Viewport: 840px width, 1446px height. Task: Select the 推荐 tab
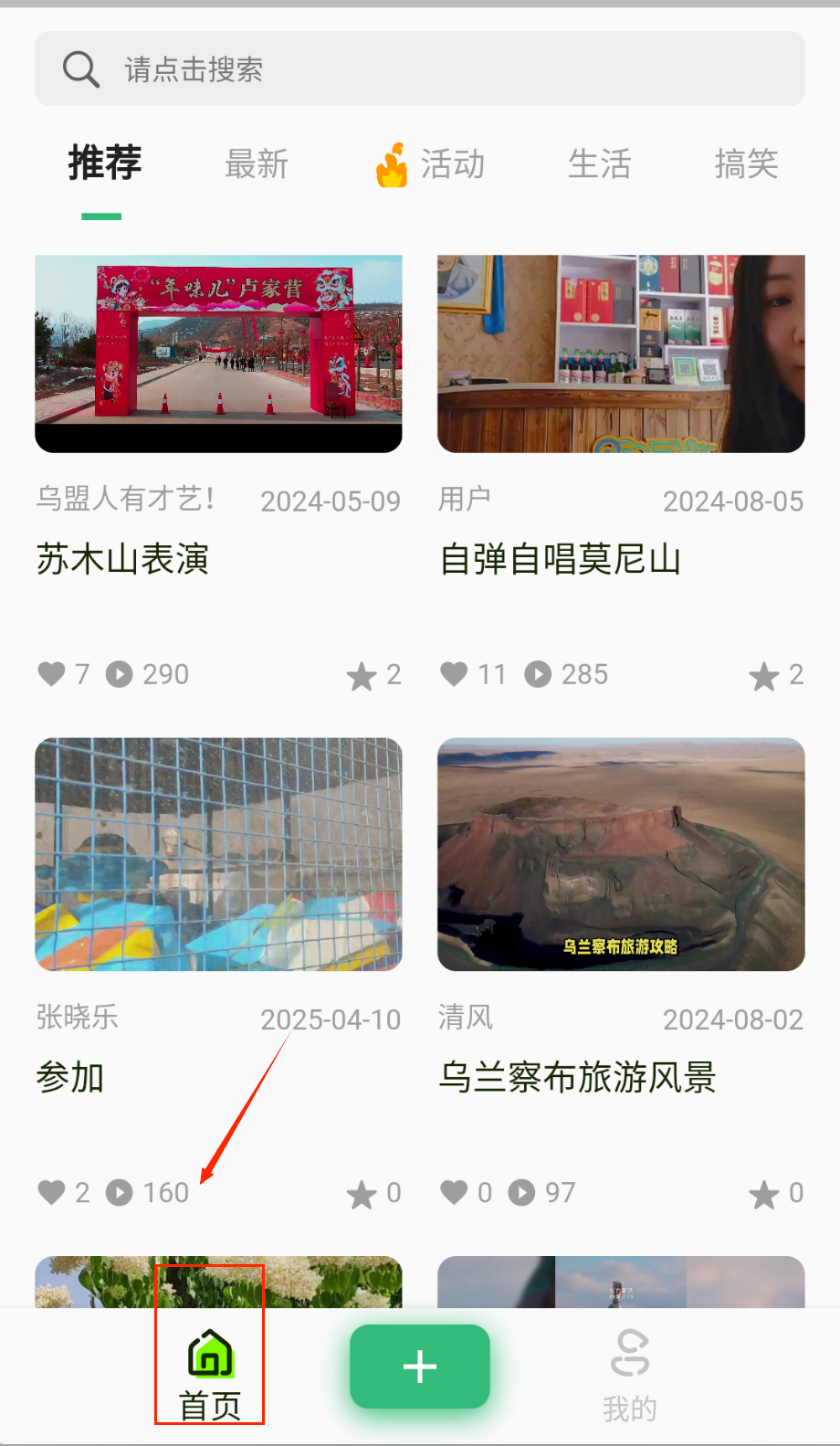[104, 164]
